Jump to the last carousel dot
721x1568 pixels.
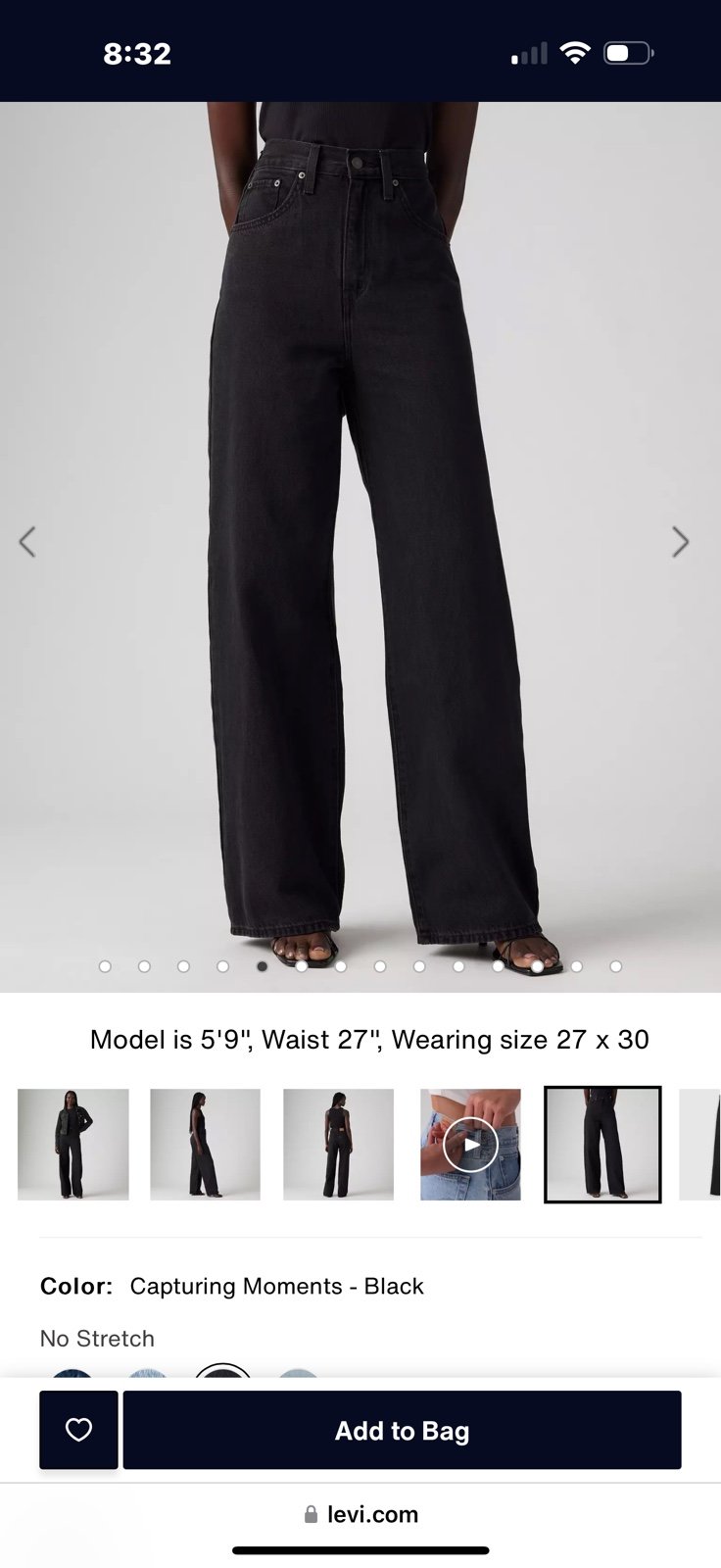(x=615, y=966)
